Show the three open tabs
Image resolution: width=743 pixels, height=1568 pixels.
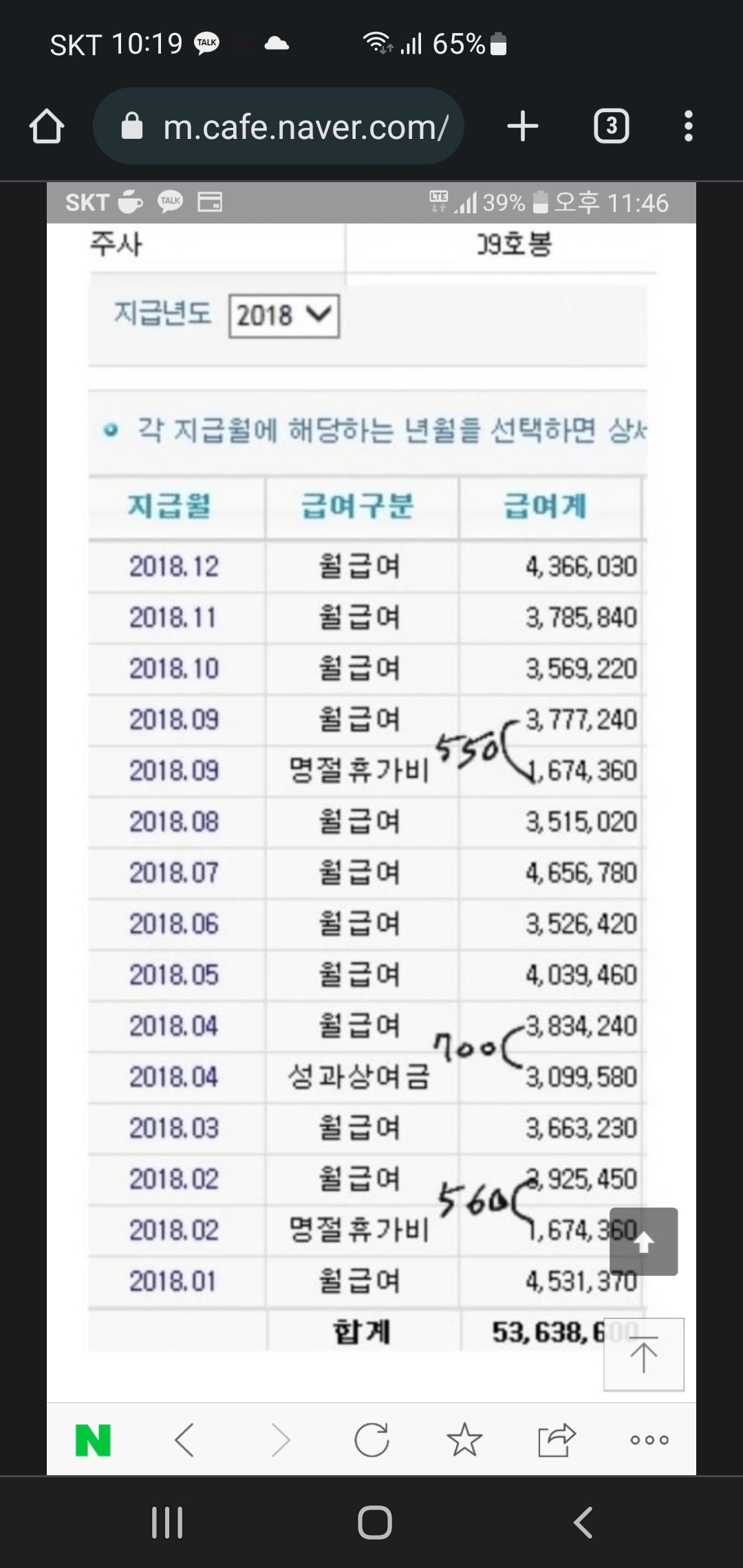(612, 127)
